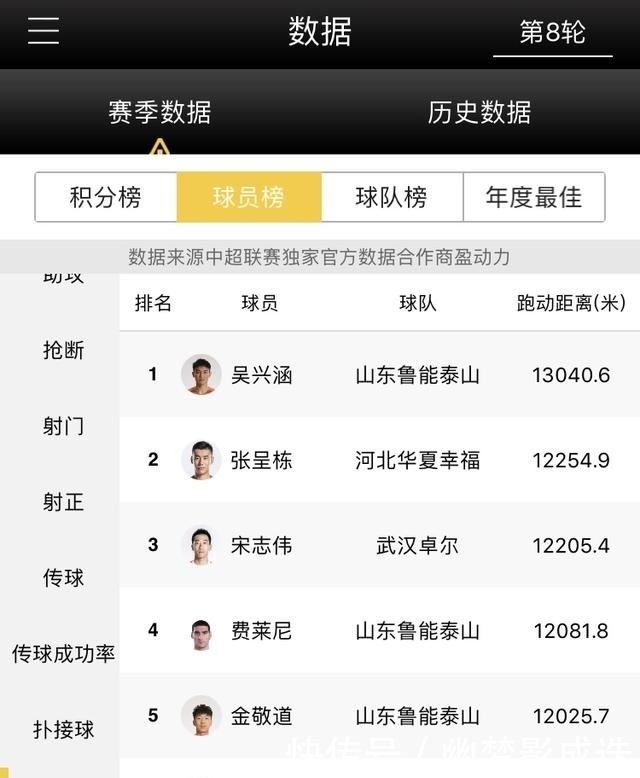Select the 球员榜 segment
Image resolution: width=640 pixels, height=778 pixels.
[x=249, y=197]
